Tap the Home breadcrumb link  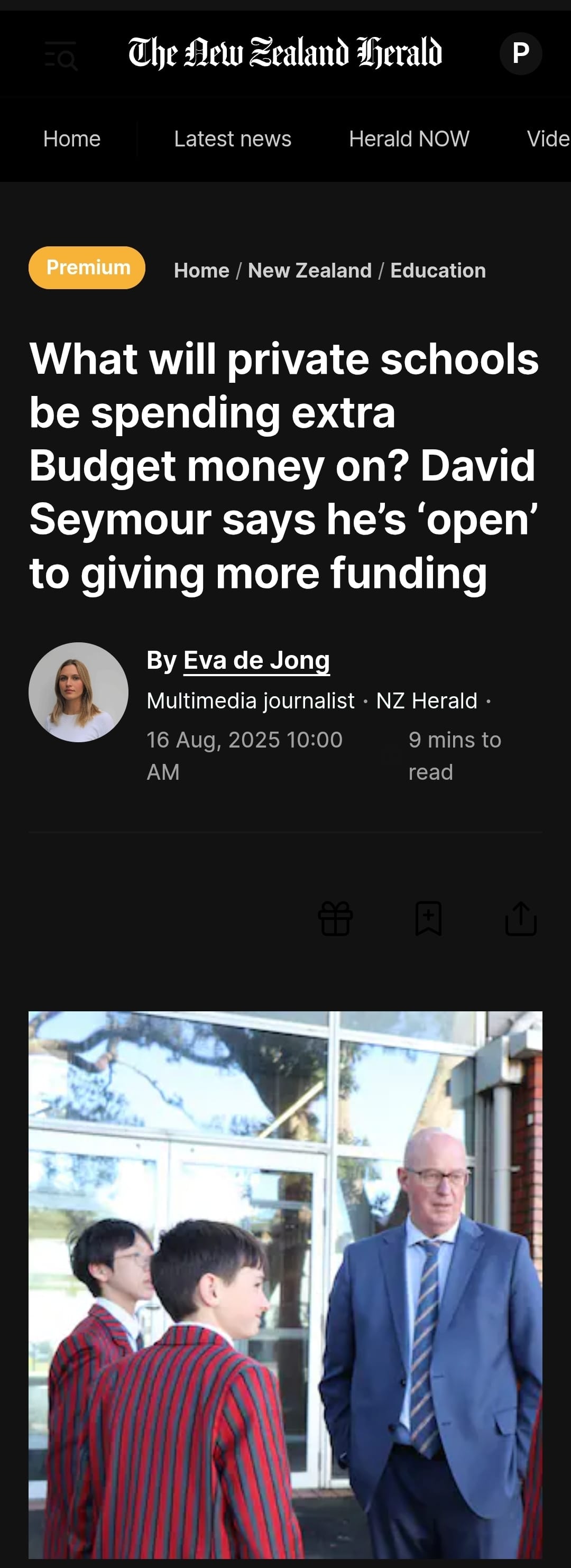(x=201, y=270)
